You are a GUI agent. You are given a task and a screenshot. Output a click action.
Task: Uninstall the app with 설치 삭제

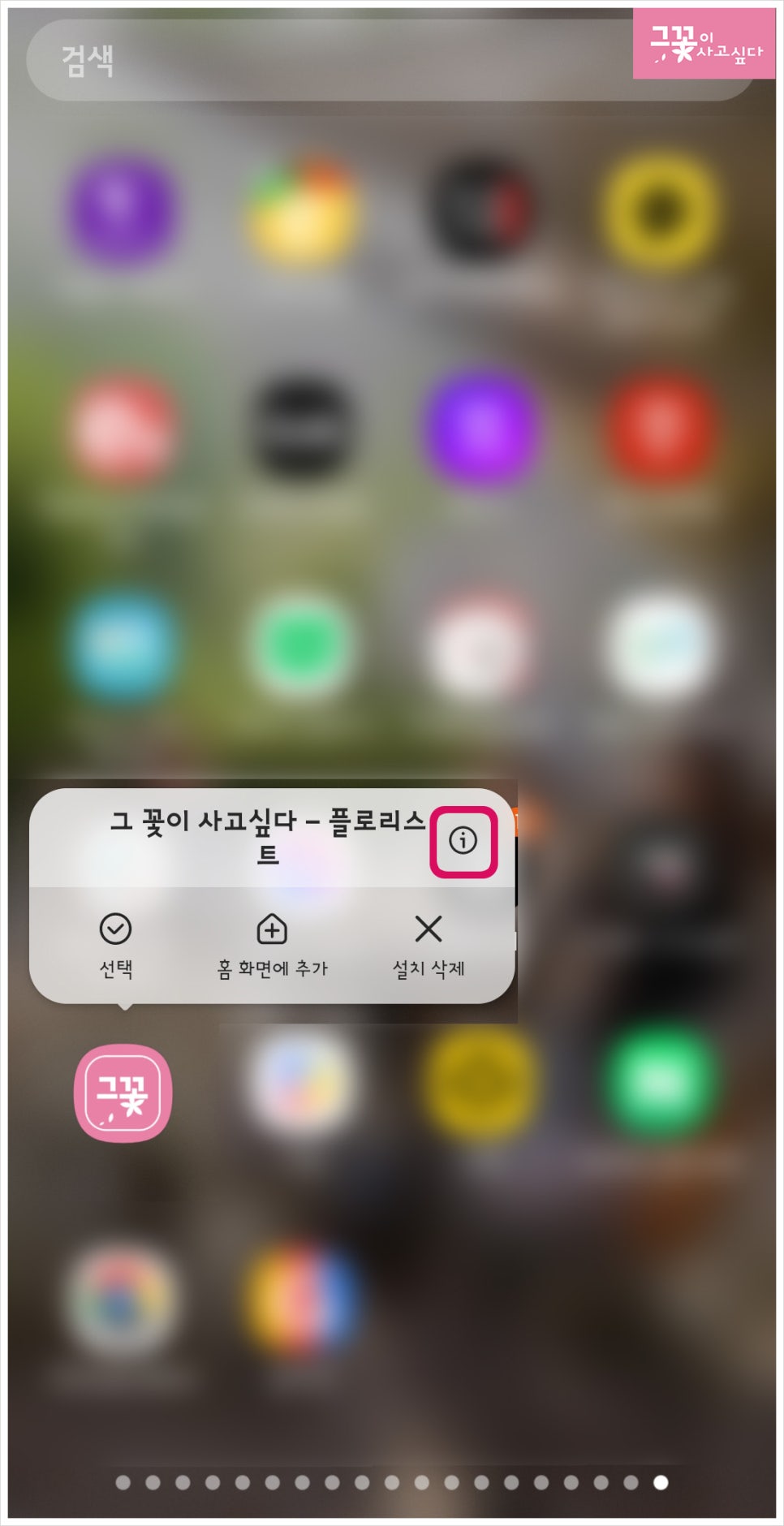(x=429, y=946)
